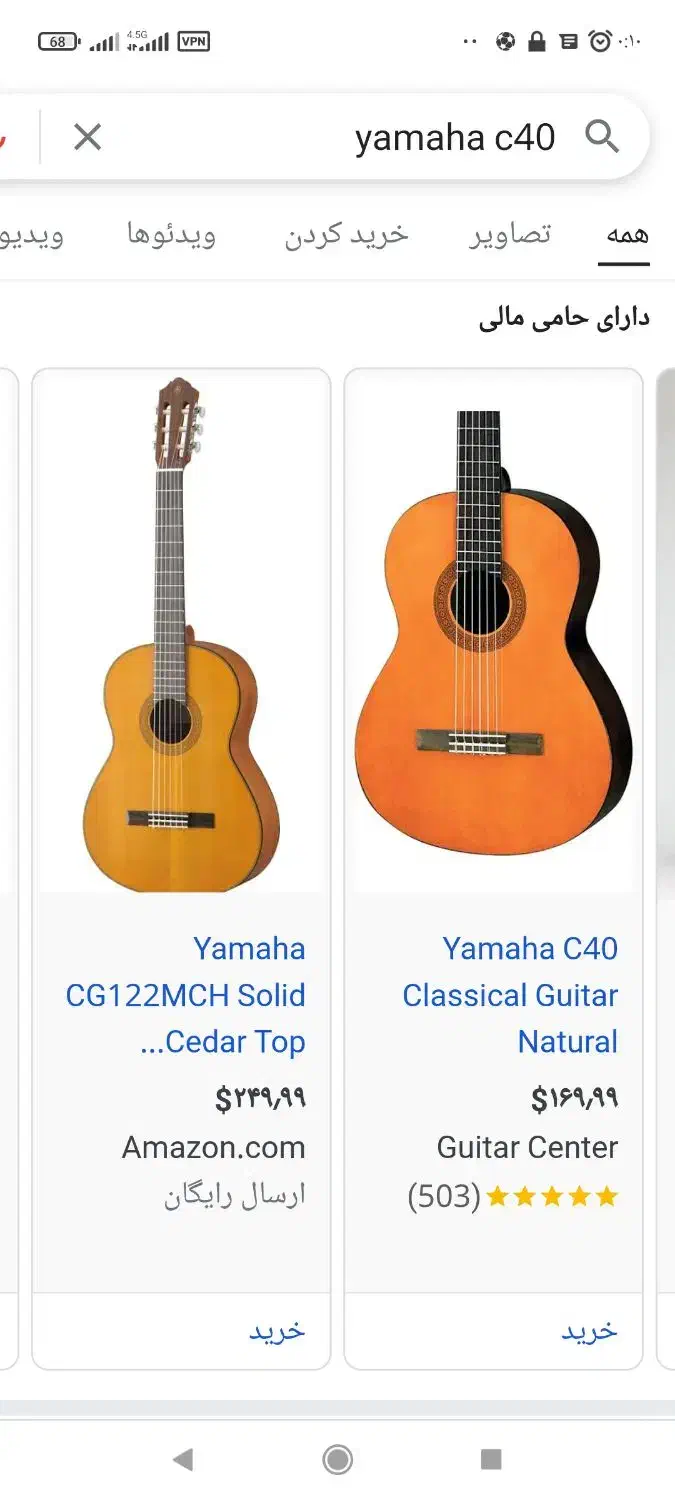Switch to the خرید کردن tab

(x=347, y=234)
